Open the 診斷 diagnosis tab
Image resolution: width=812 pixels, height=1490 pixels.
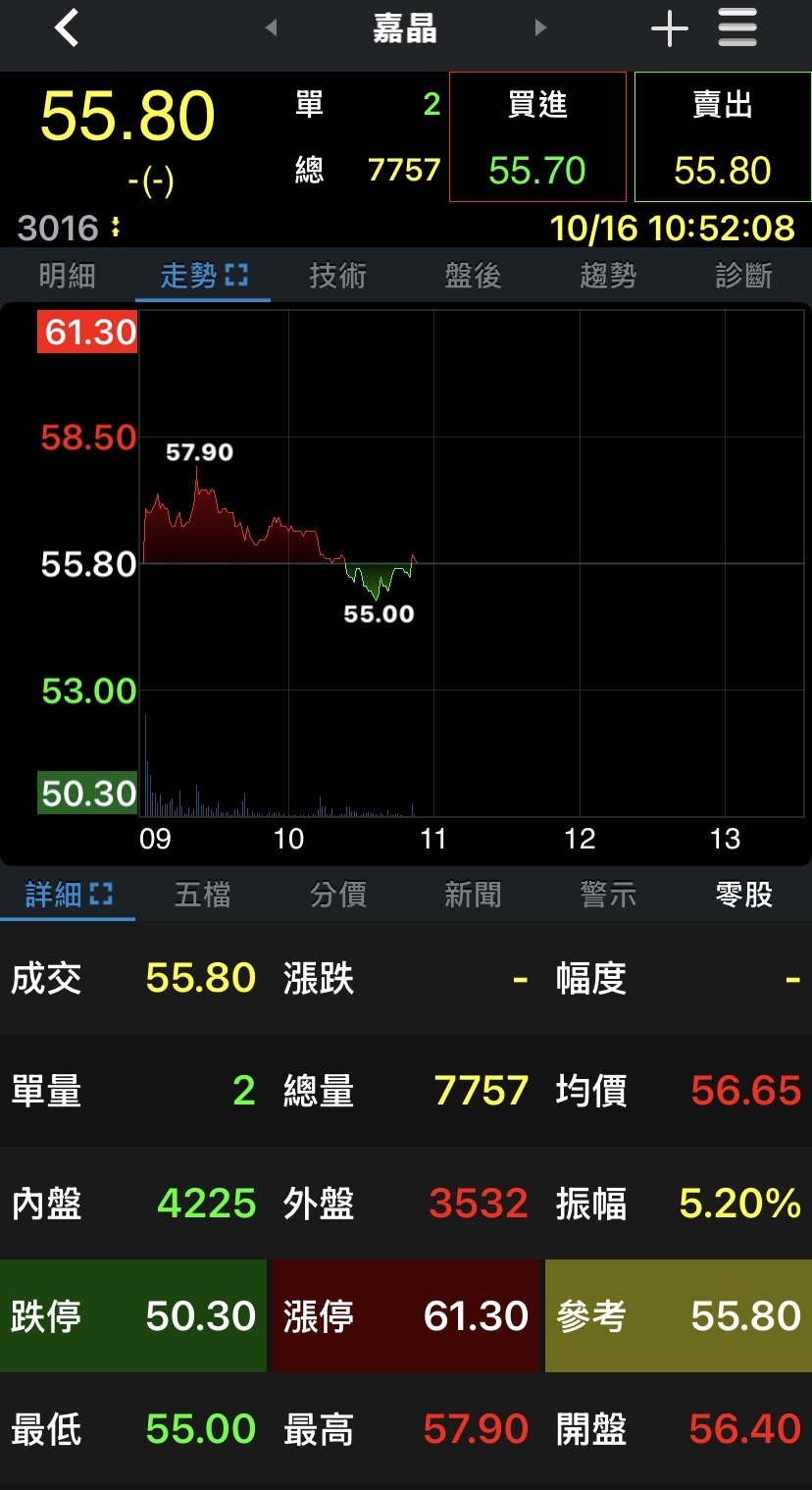click(x=743, y=276)
